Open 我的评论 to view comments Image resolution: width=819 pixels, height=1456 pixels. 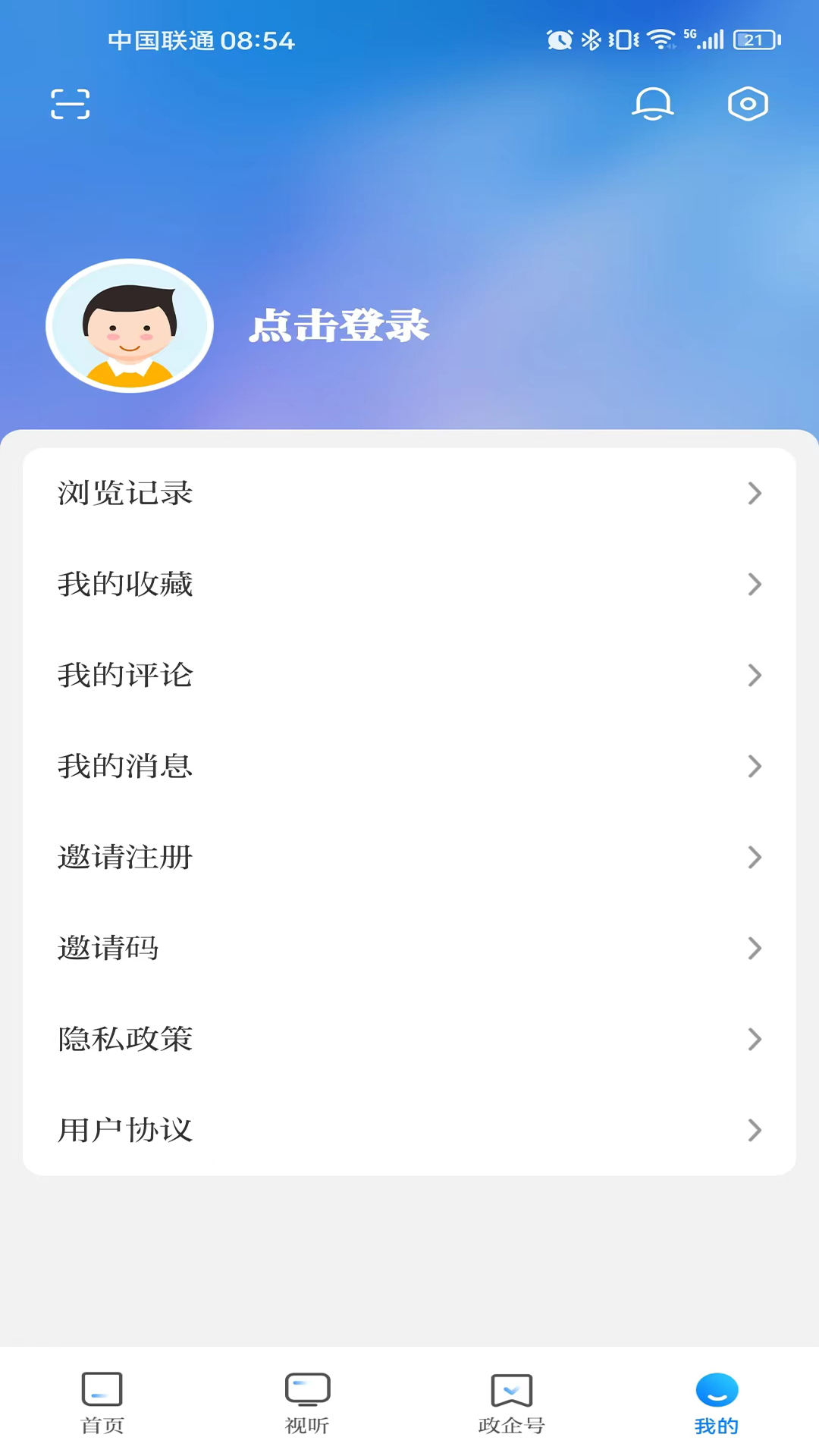[x=125, y=675]
